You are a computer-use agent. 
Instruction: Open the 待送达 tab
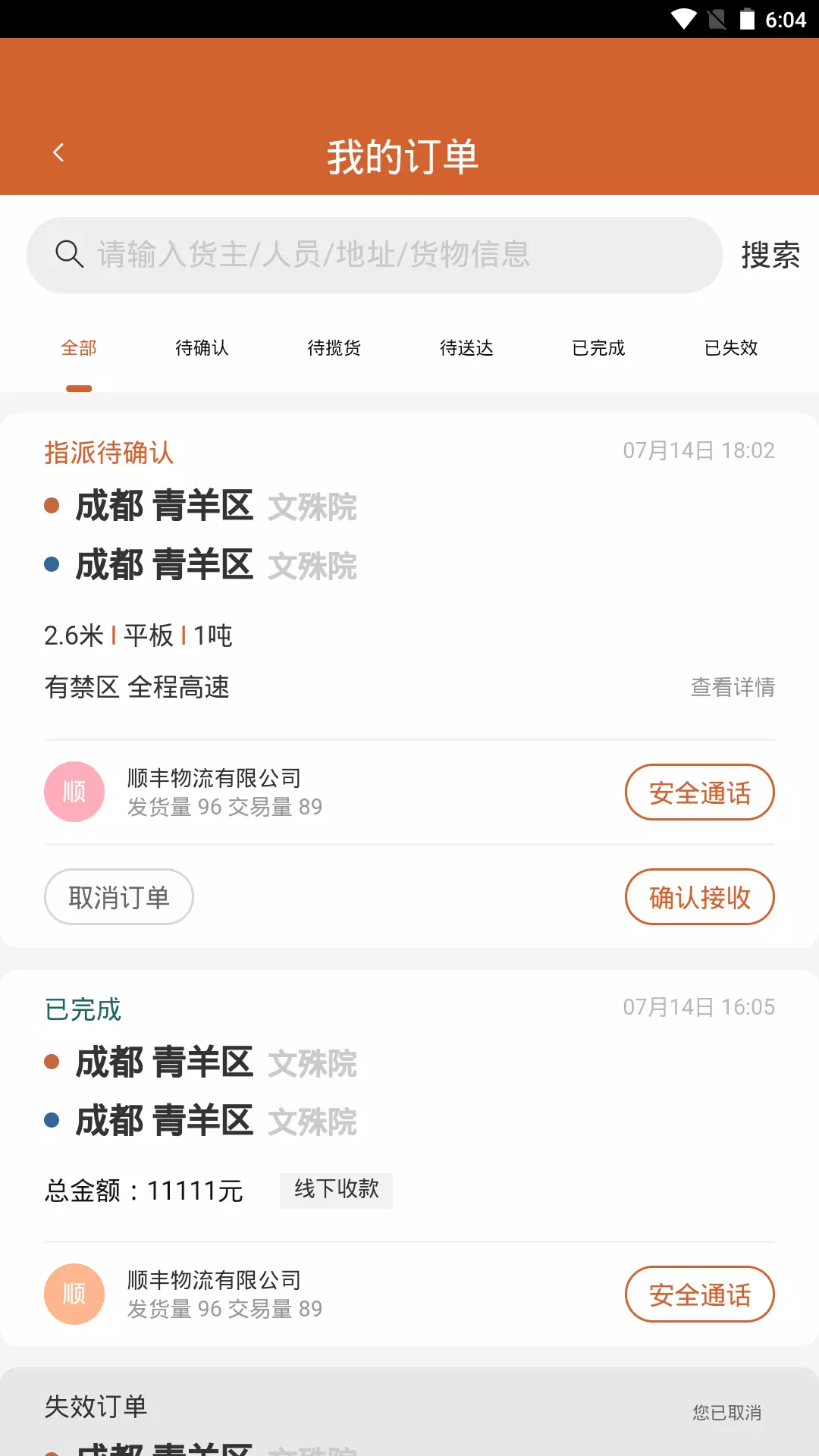click(466, 348)
